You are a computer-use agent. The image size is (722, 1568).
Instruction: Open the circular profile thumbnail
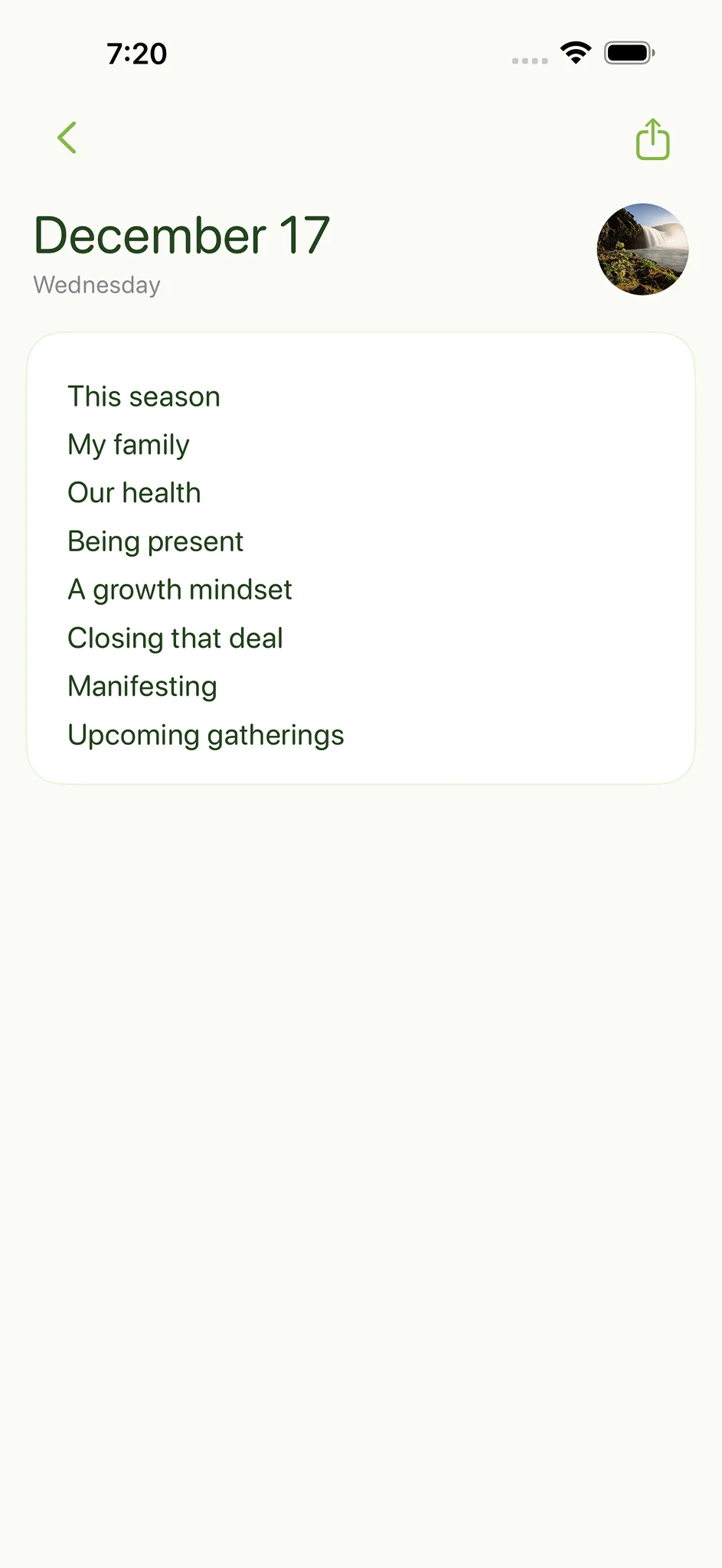point(642,248)
